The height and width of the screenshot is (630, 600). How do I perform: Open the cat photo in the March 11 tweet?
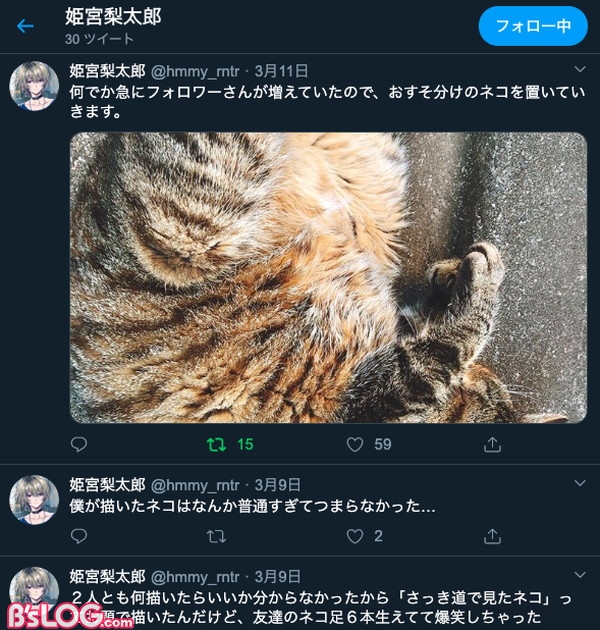point(328,277)
